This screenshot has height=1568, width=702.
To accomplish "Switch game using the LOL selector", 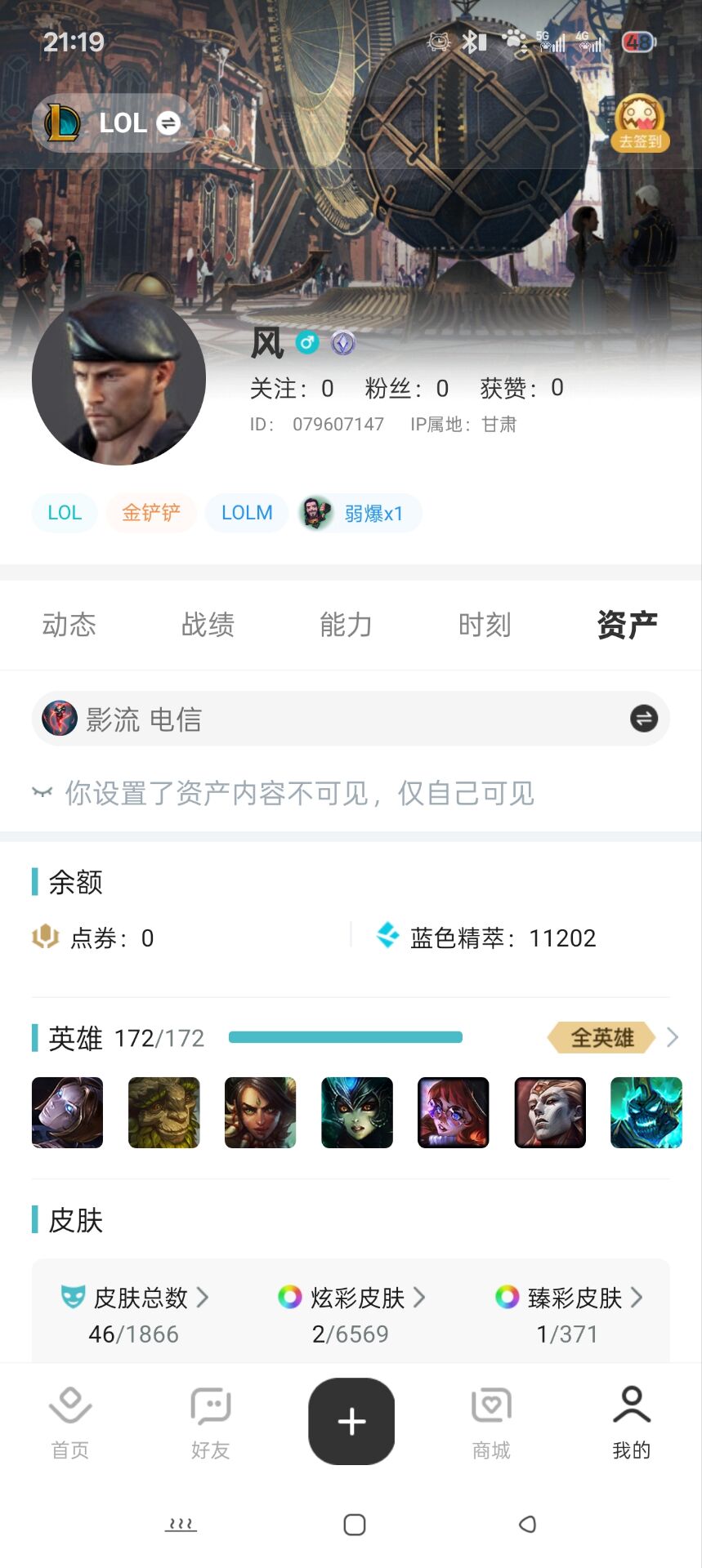I will pyautogui.click(x=114, y=123).
